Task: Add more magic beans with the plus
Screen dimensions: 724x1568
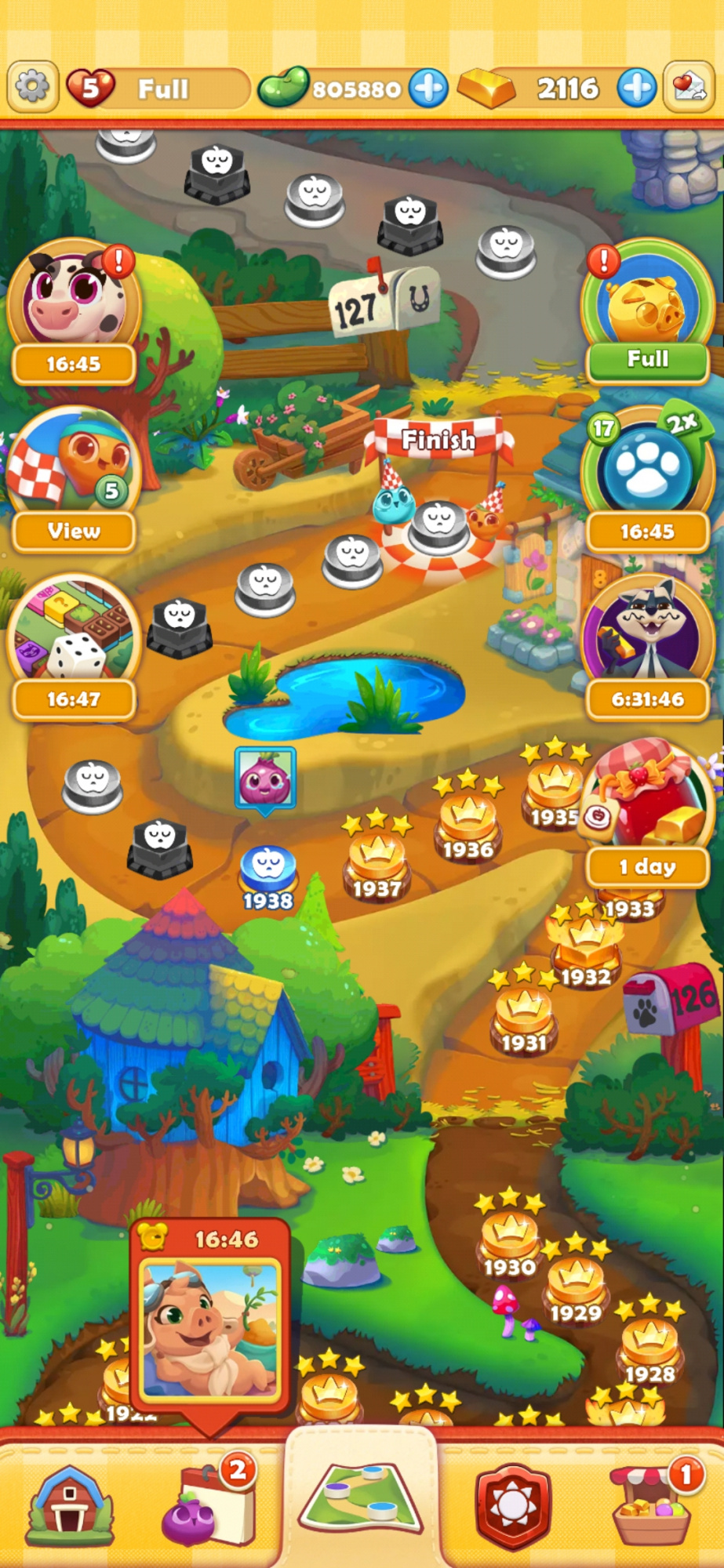Action: [x=428, y=88]
